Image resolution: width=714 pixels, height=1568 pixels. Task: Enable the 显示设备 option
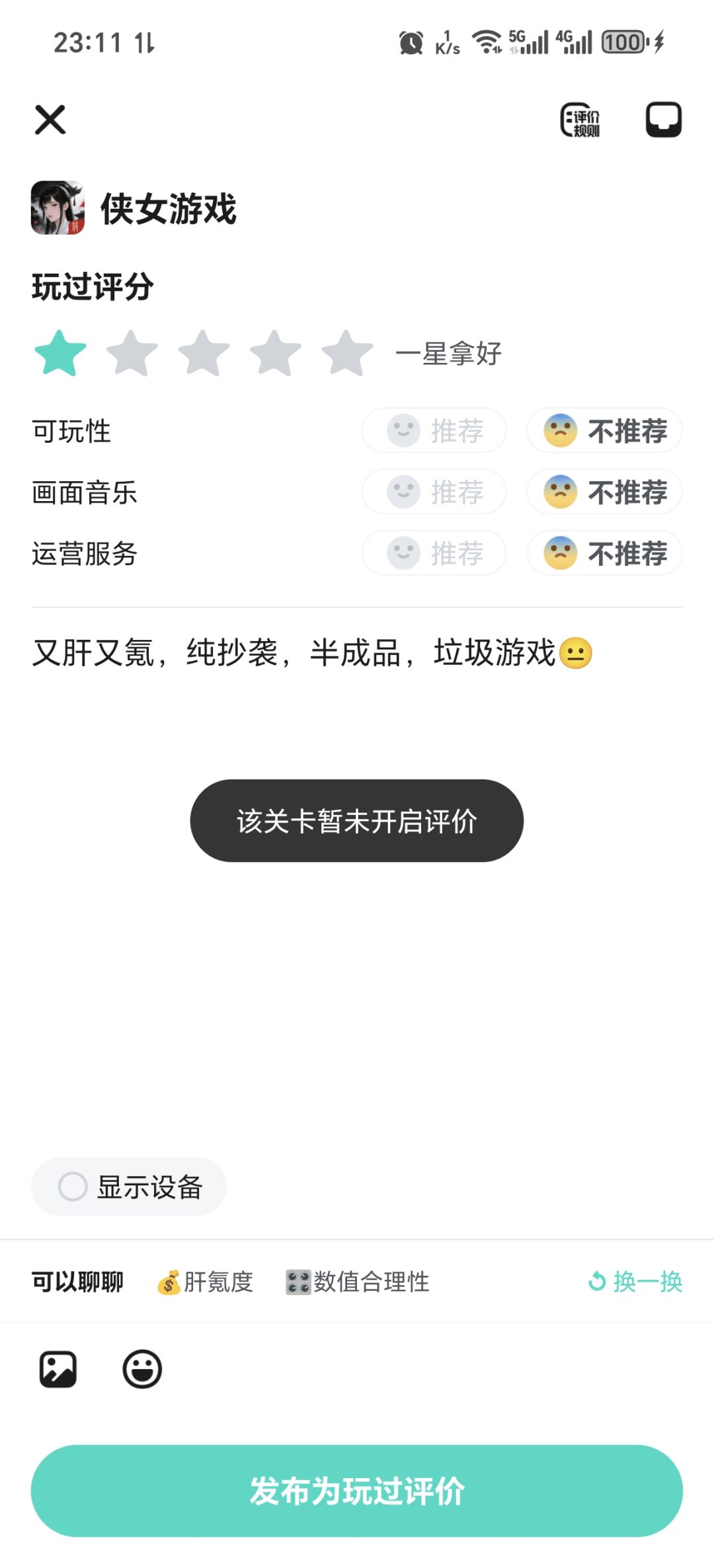click(129, 1187)
